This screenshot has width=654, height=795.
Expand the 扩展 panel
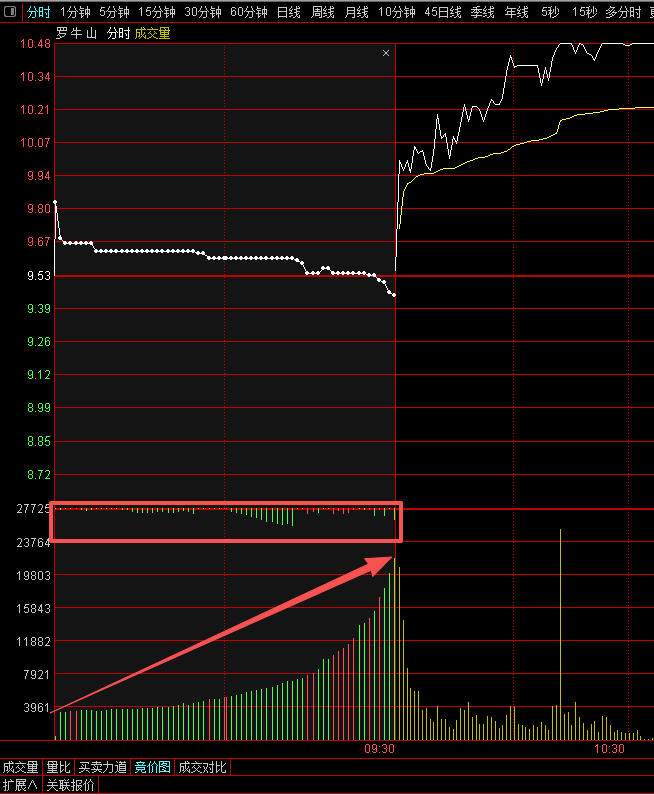(x=20, y=785)
